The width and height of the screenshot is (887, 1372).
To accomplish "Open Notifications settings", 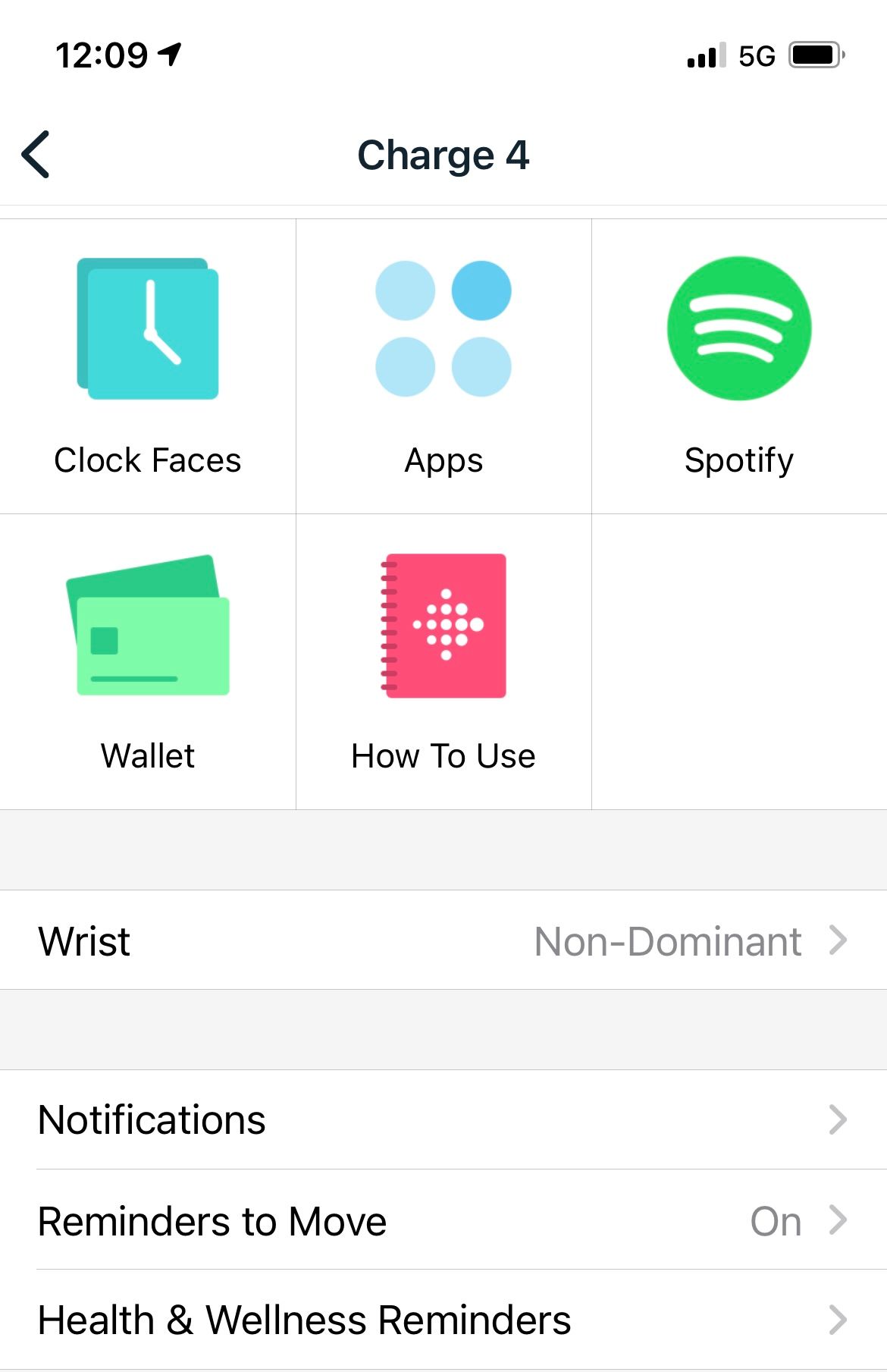I will 443,1119.
